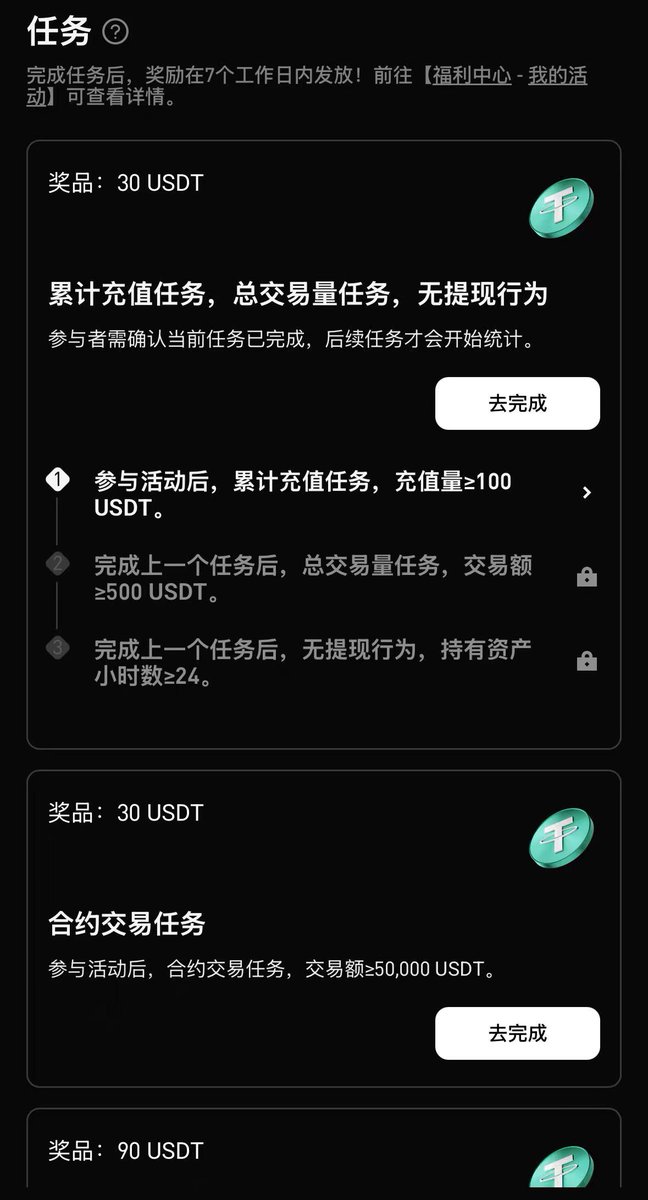
Task: Expand step 1 累计充值任务 chevron
Action: tap(587, 492)
